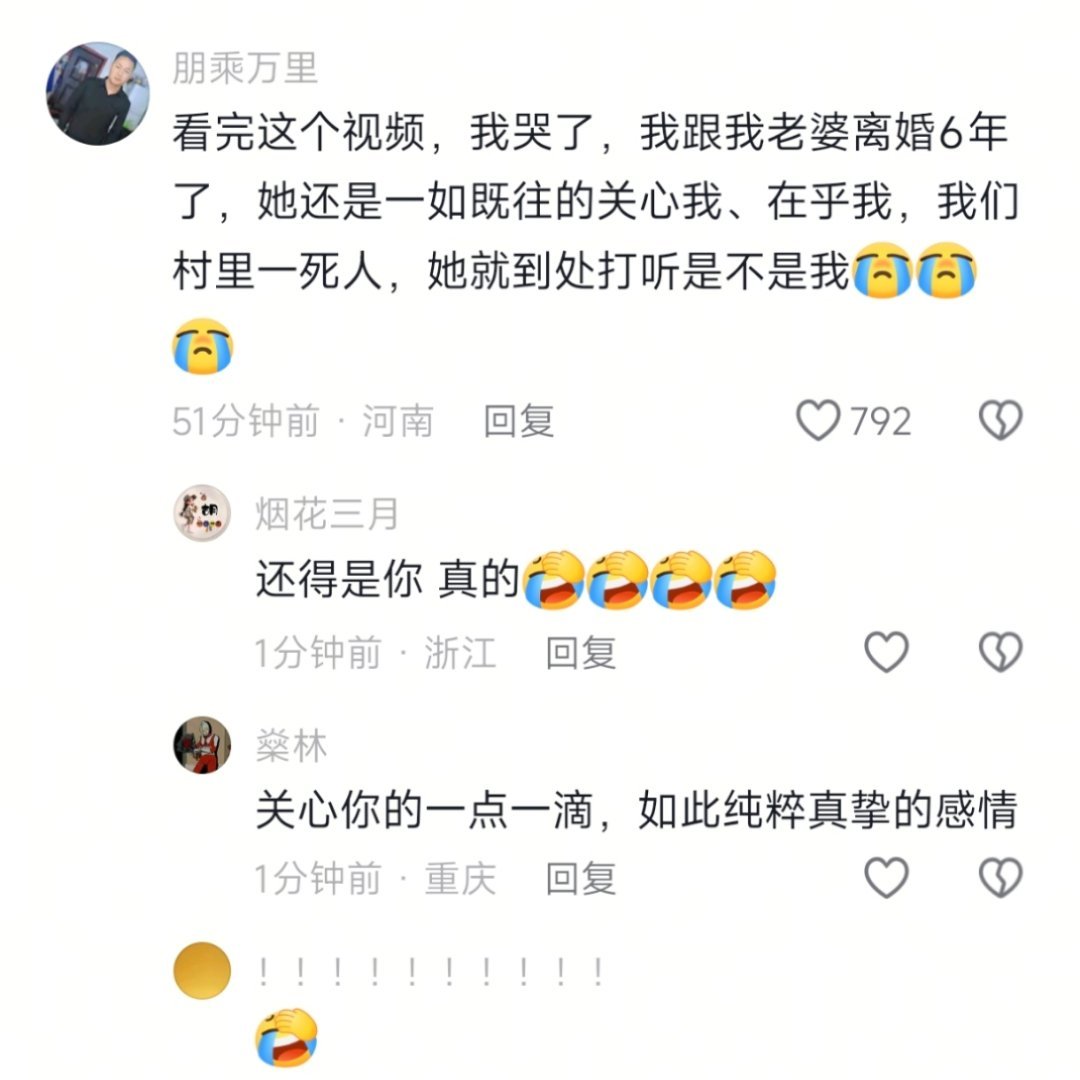Viewport: 1080px width, 1080px height.
Task: Dislike 朋乘万里's comment
Action: (999, 422)
